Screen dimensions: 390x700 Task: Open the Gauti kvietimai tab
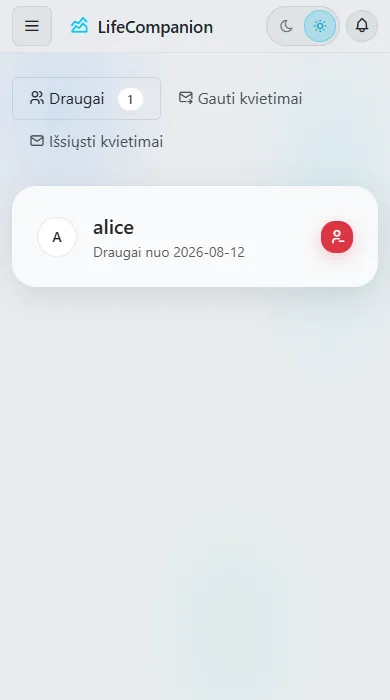click(x=241, y=99)
